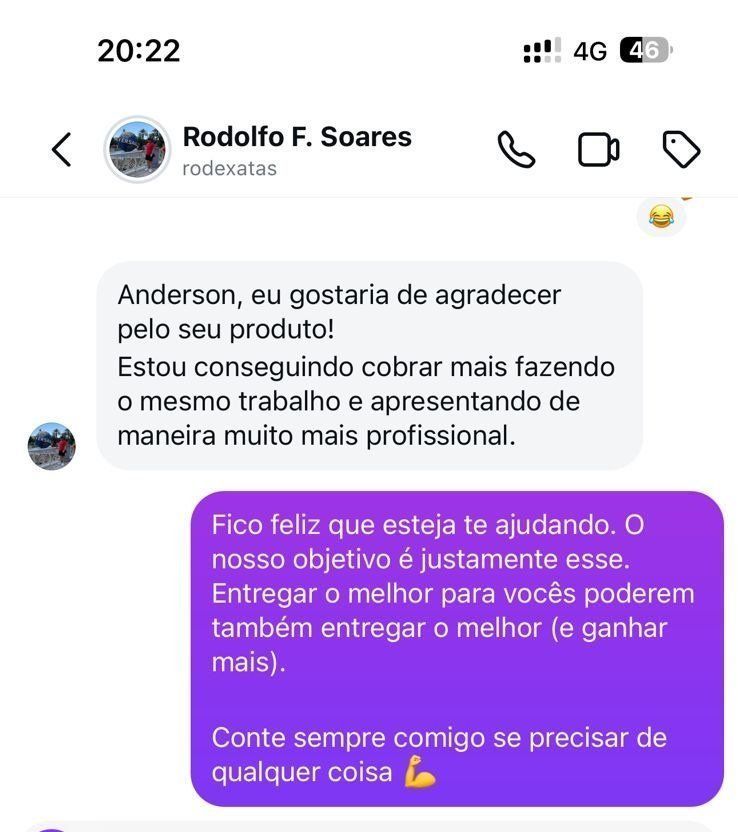Open sender's avatar beside received message

pyautogui.click(x=52, y=446)
